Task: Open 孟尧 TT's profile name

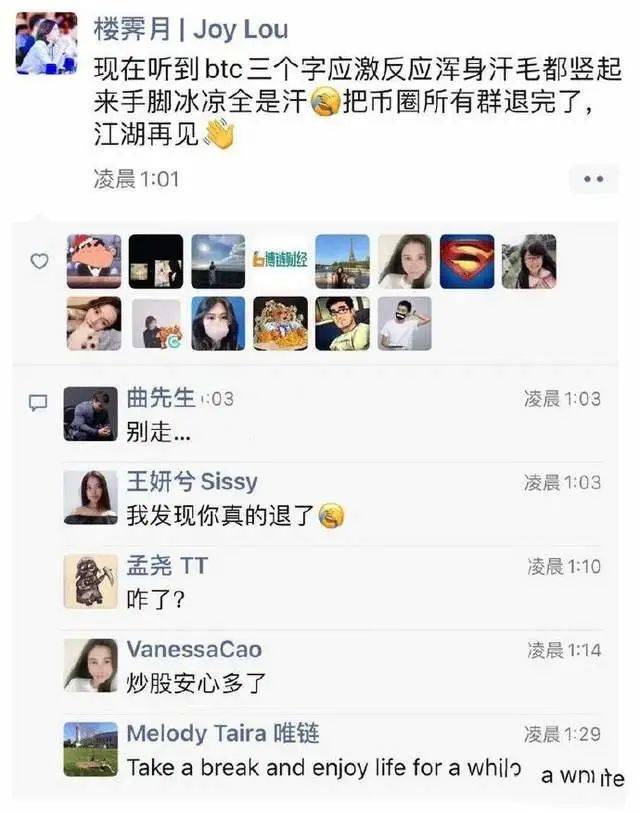Action: coord(167,566)
